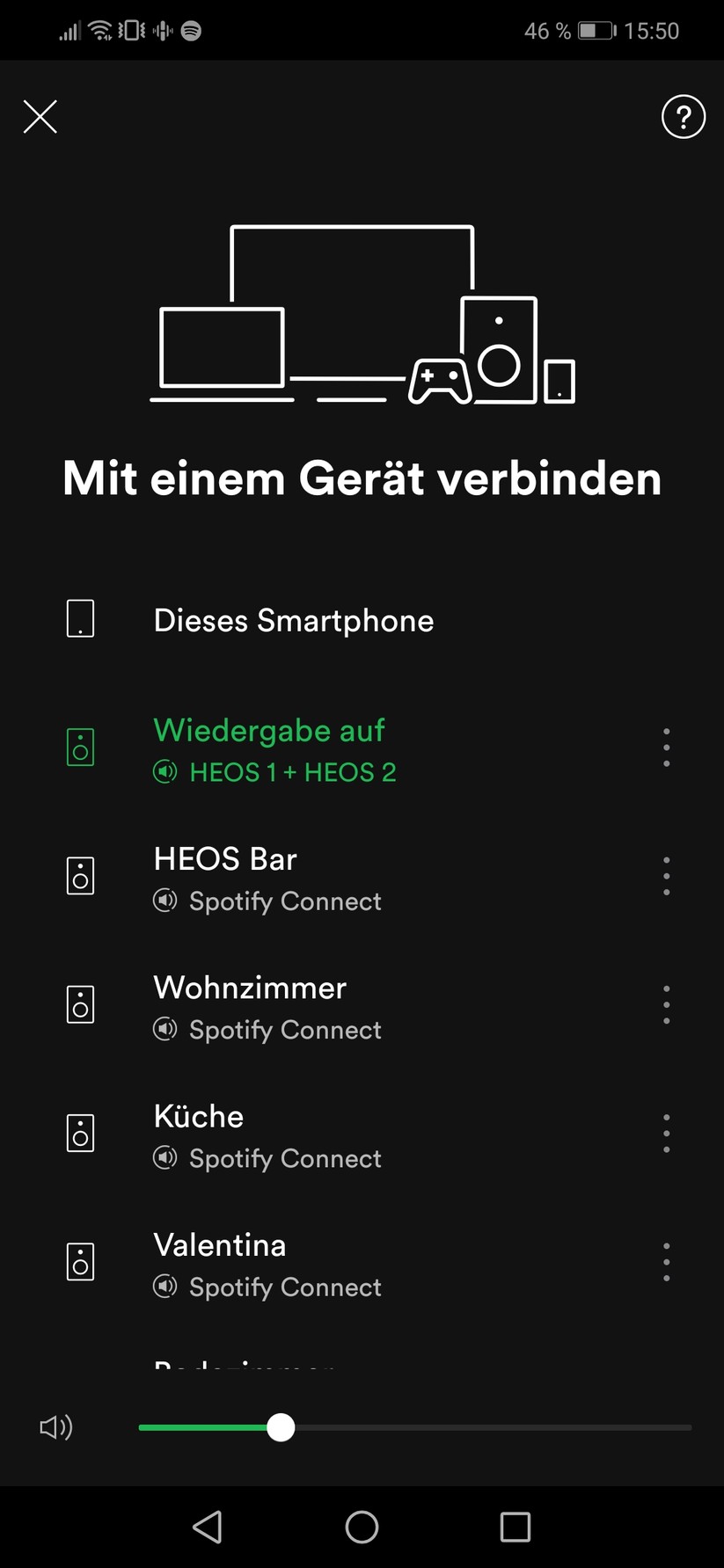Set volume on the slider track
The height and width of the screenshot is (1568, 724).
pyautogui.click(x=484, y=1427)
